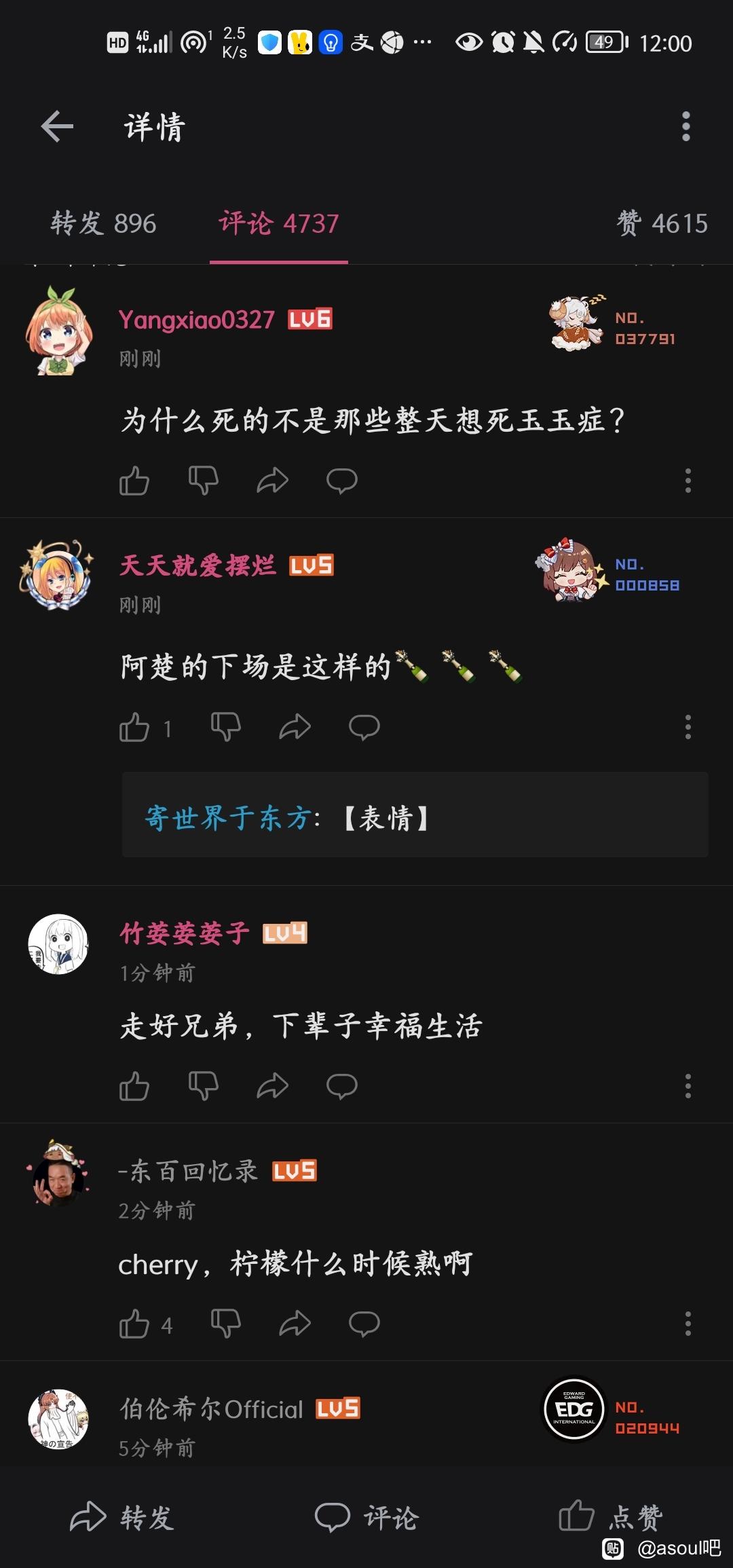The width and height of the screenshot is (733, 1568).
Task: Open the overflow menu in the header
Action: click(x=686, y=126)
